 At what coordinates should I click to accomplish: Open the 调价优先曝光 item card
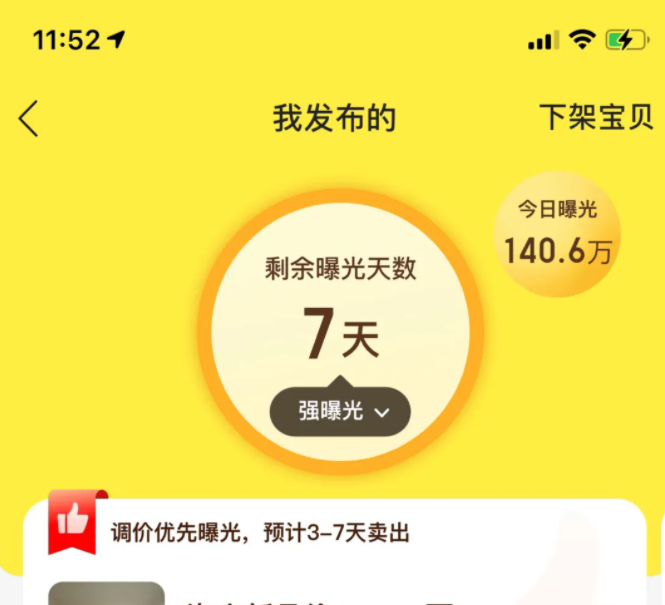pos(260,532)
